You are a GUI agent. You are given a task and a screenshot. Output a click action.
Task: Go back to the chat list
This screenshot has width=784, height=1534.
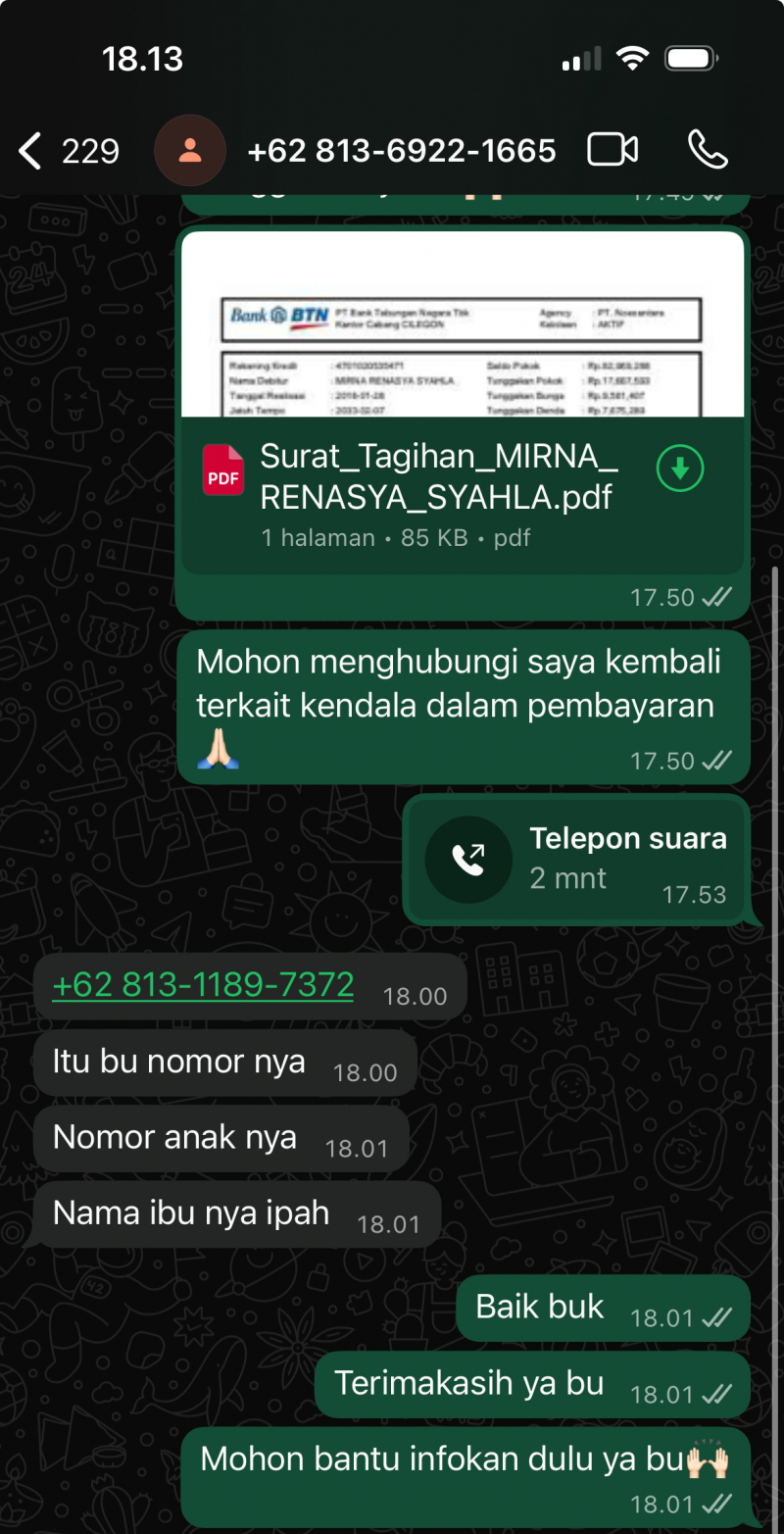tap(31, 151)
